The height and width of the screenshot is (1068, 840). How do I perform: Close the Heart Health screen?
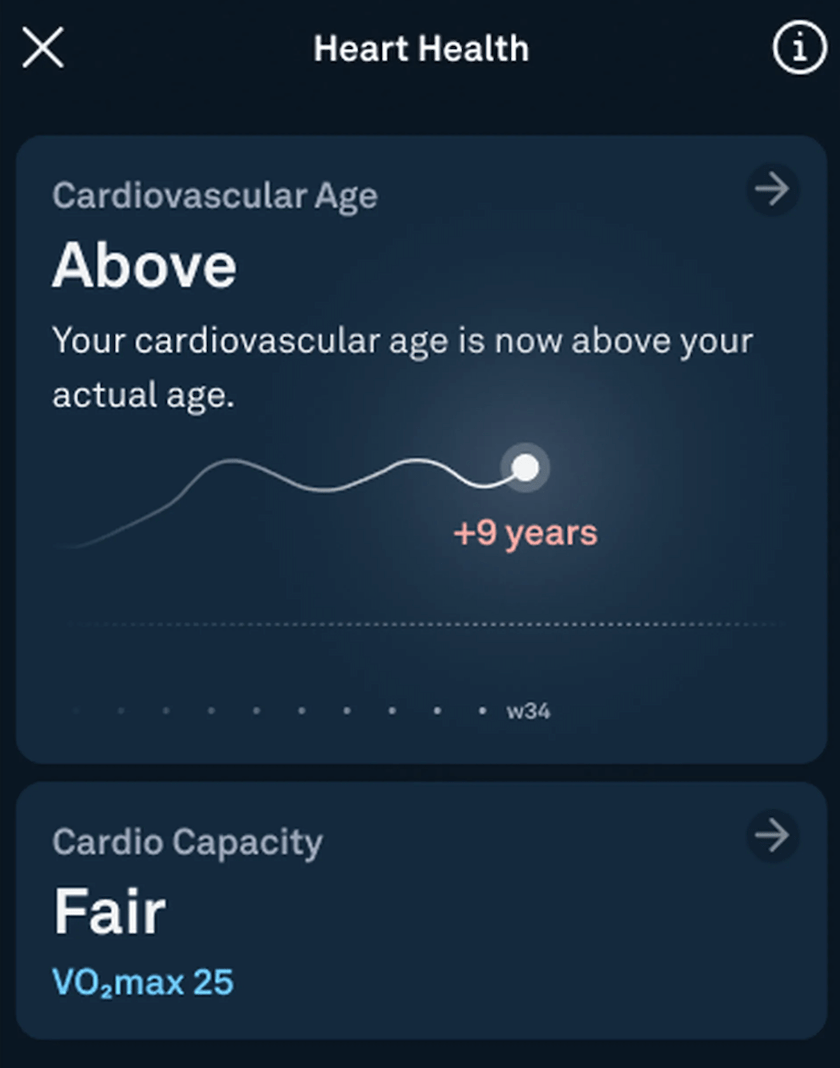click(x=43, y=48)
